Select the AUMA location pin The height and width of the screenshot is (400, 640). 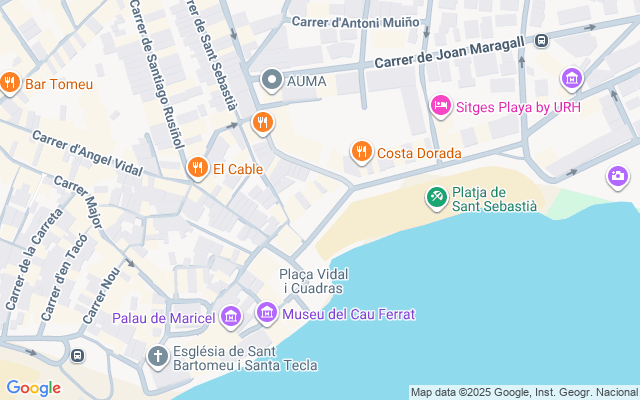[x=272, y=80]
